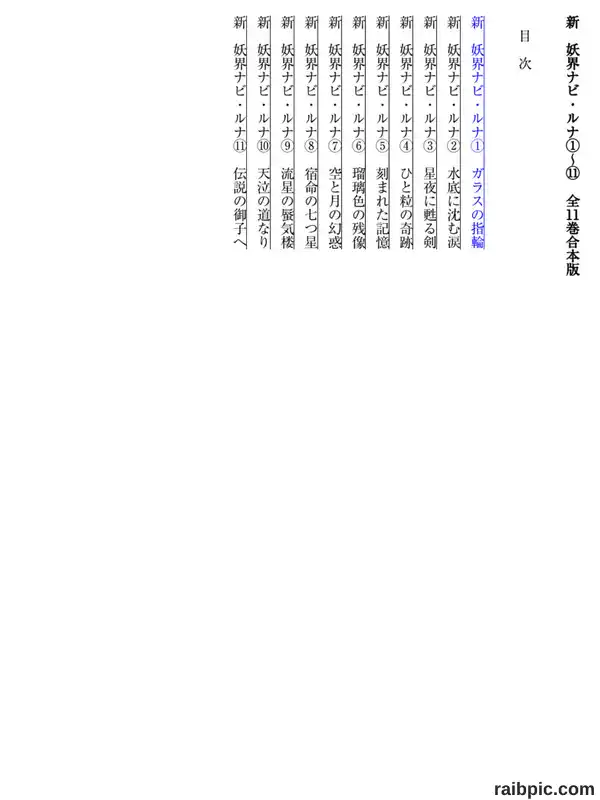Select volume ⑤ 刻まれた記憶
The image size is (600, 800).
[x=382, y=132]
